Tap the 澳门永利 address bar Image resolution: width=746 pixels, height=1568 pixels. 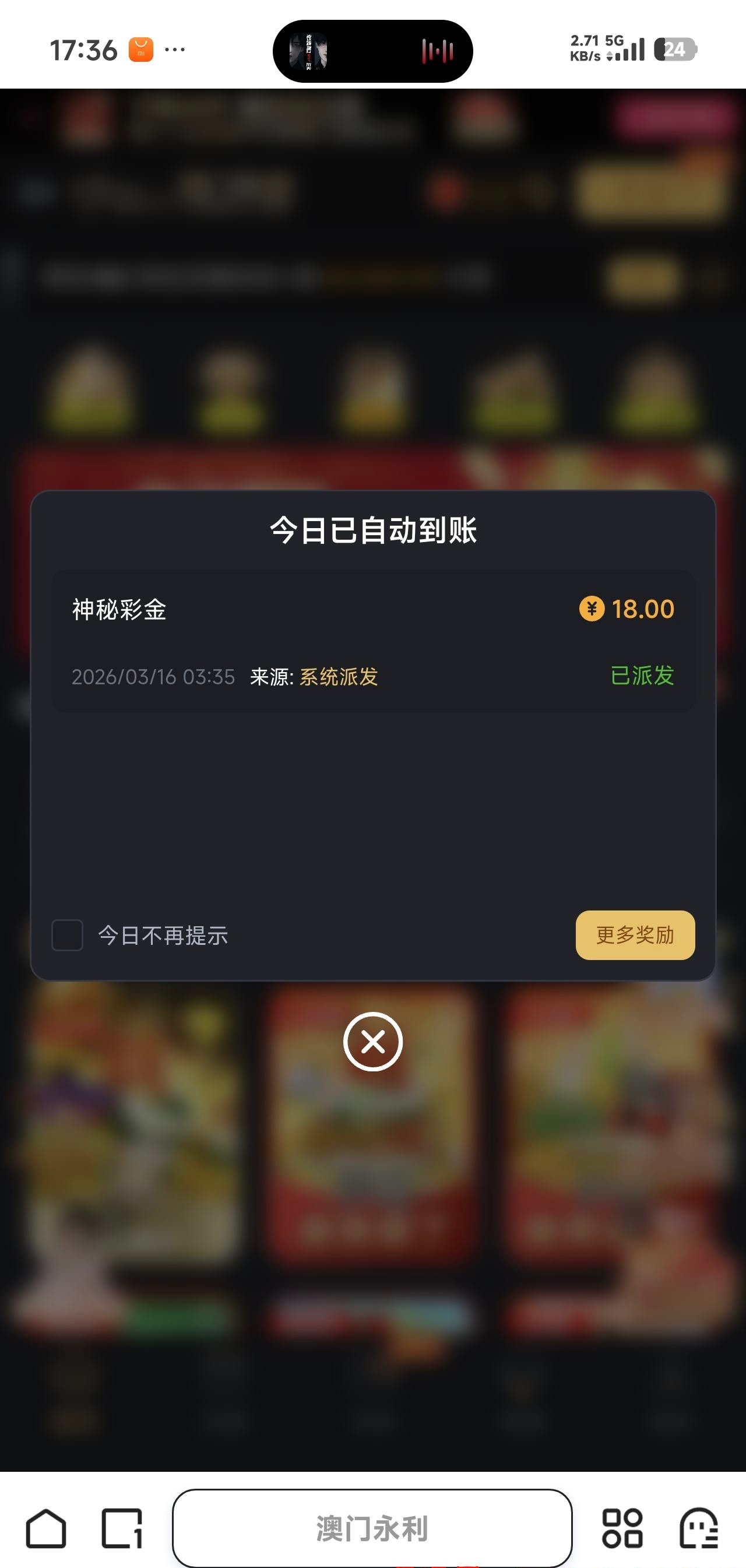click(372, 1528)
